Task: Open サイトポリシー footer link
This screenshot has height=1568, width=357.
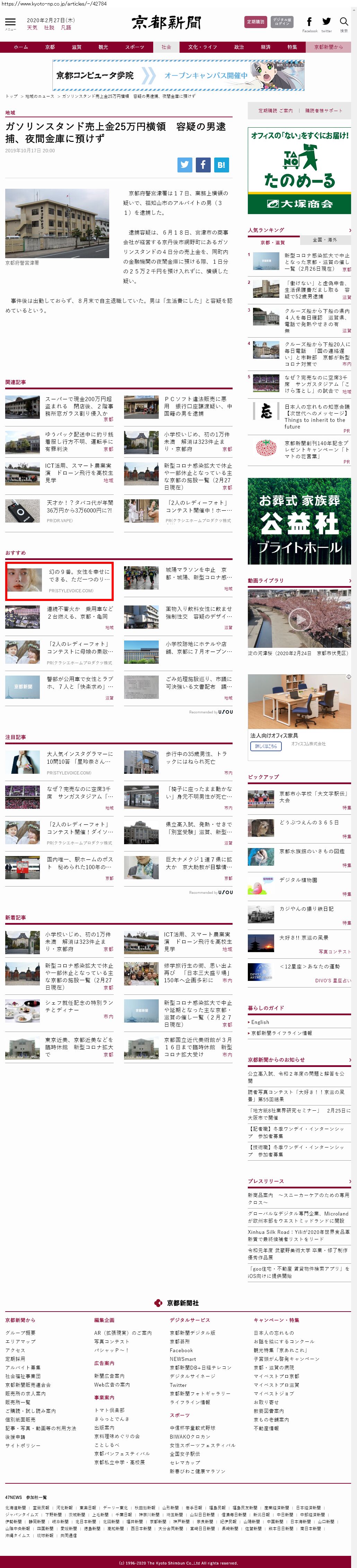Action: pos(23,1445)
